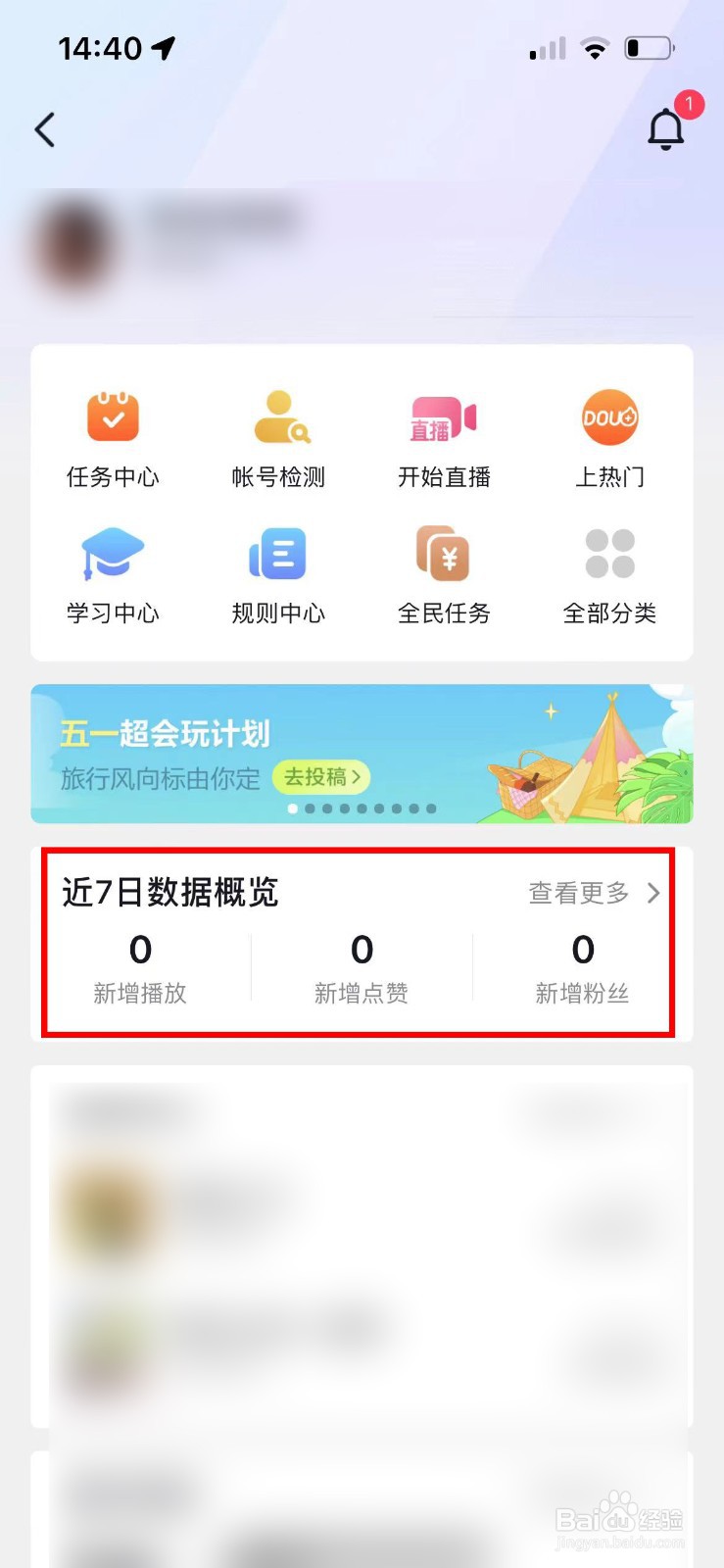Enter the 学习中心 learning center
Viewport: 724px width, 1568px height.
tap(112, 573)
